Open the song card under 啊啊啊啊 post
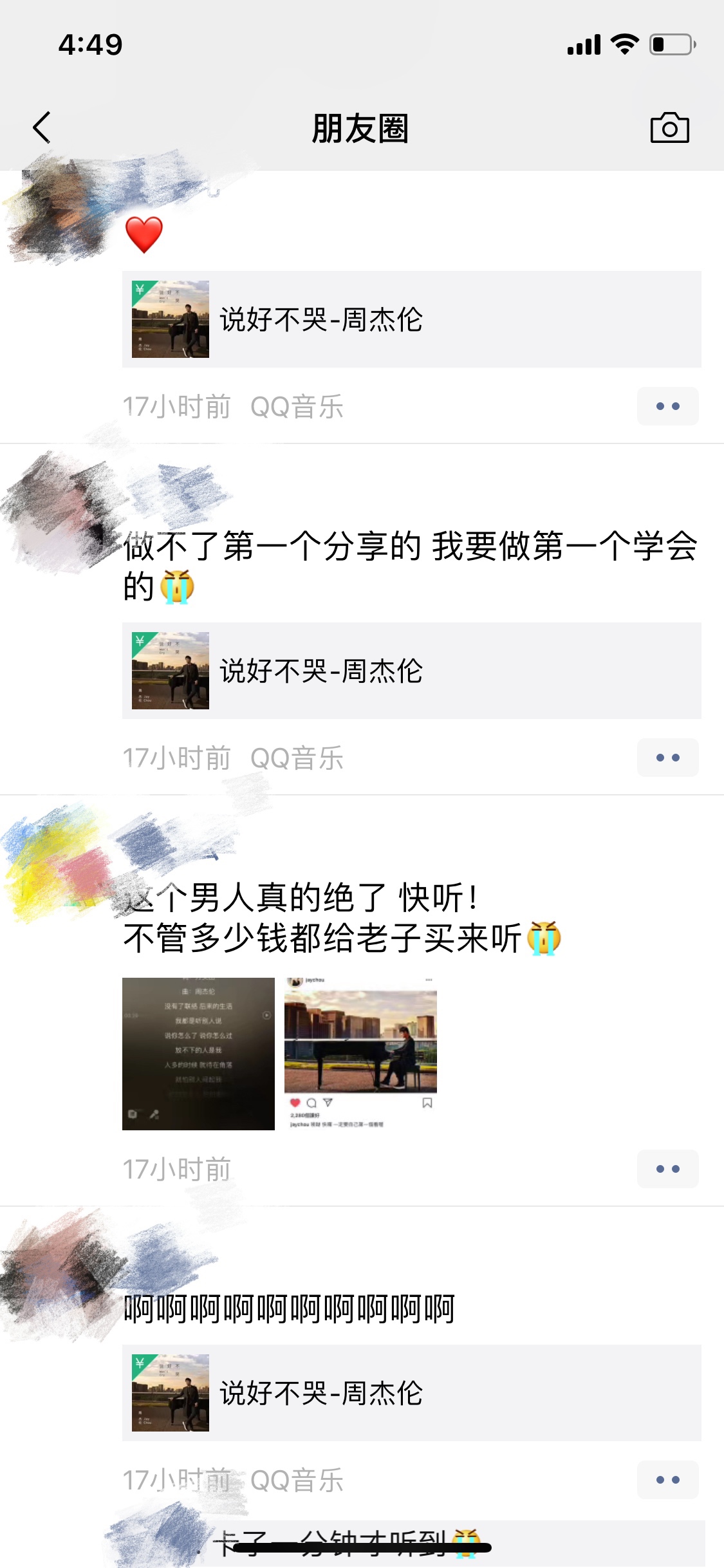724x1568 pixels. tap(412, 1393)
